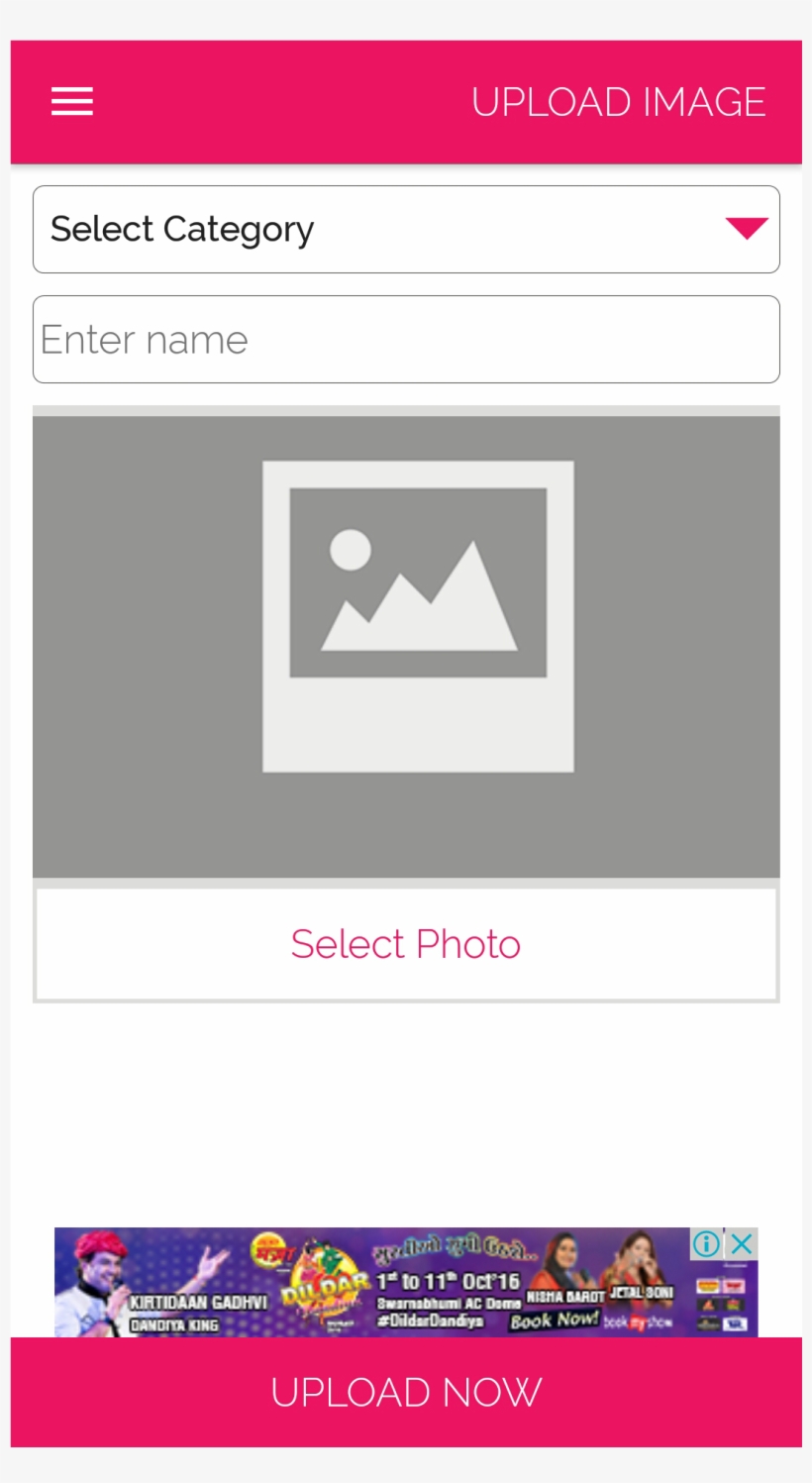Open the ad info icon
812x1483 pixels.
[x=706, y=1243]
